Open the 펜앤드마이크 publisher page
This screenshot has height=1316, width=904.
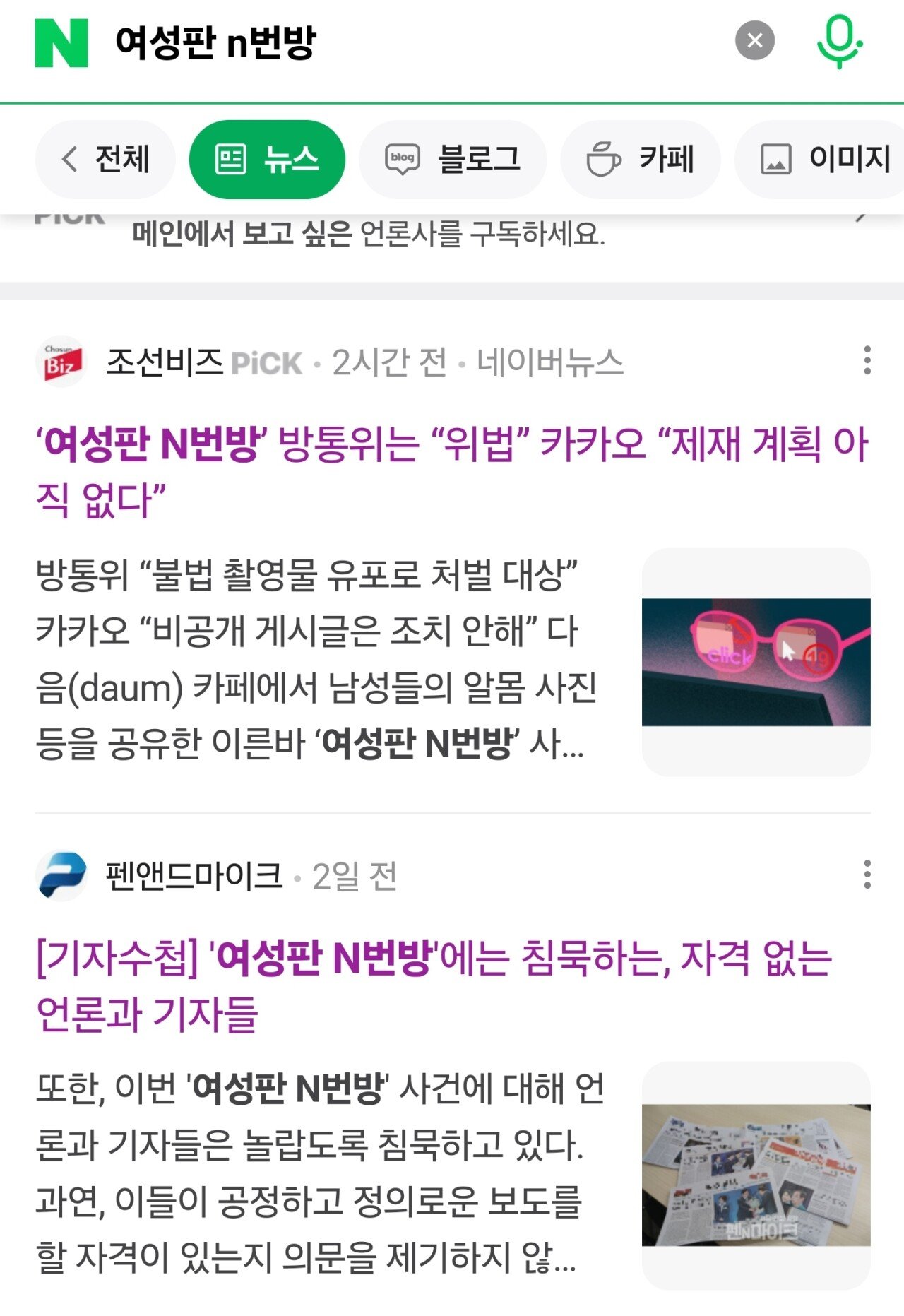pos(194,876)
